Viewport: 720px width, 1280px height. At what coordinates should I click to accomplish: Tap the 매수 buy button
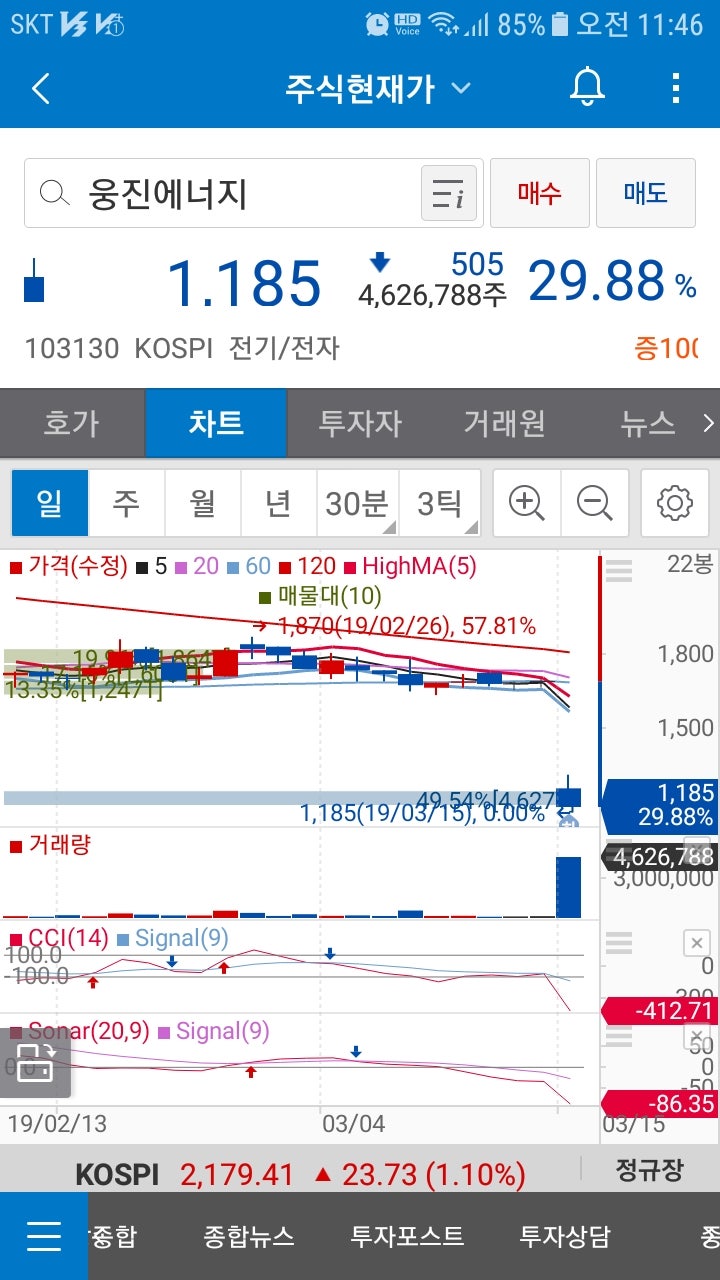click(x=540, y=192)
